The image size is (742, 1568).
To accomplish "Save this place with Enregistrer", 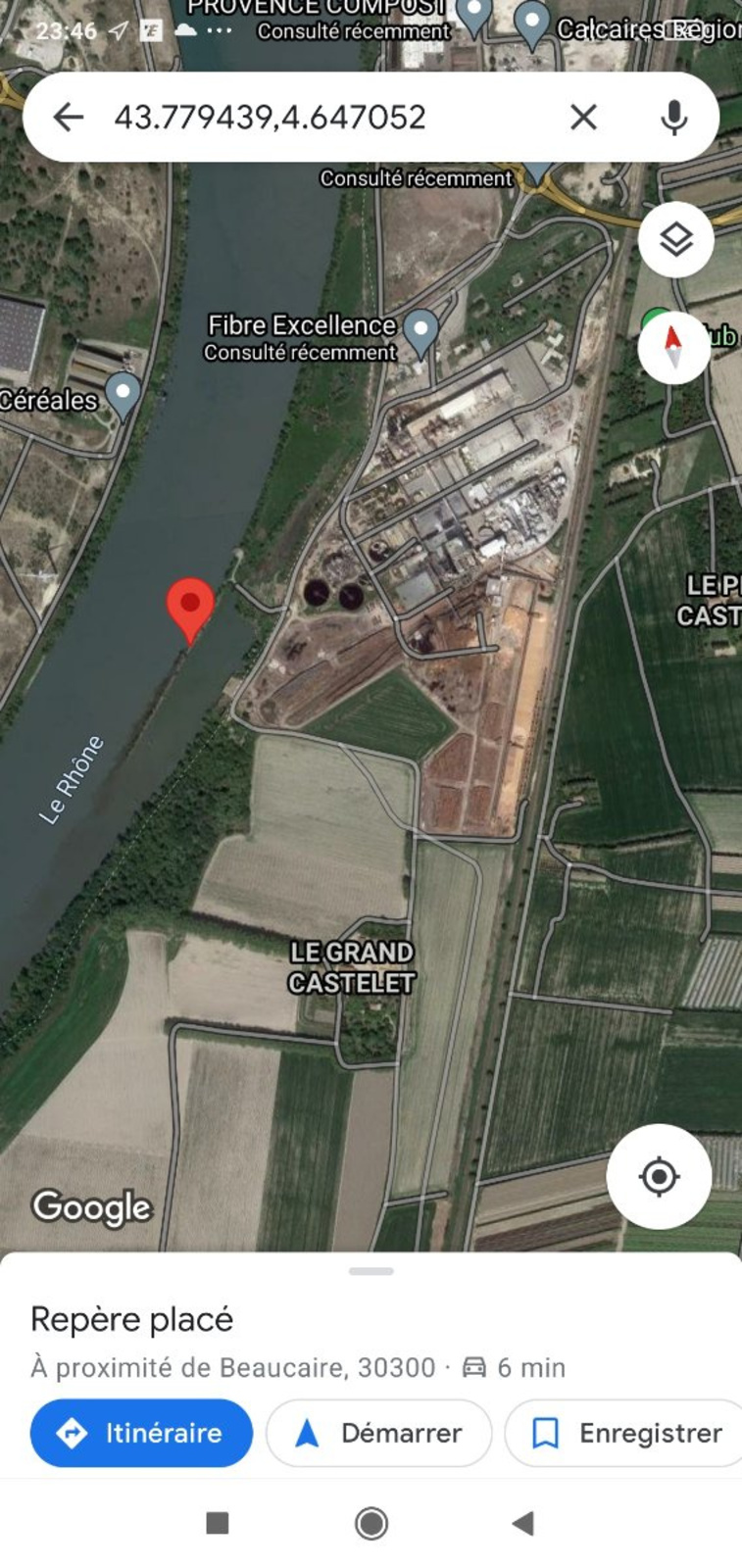I will (x=627, y=1433).
